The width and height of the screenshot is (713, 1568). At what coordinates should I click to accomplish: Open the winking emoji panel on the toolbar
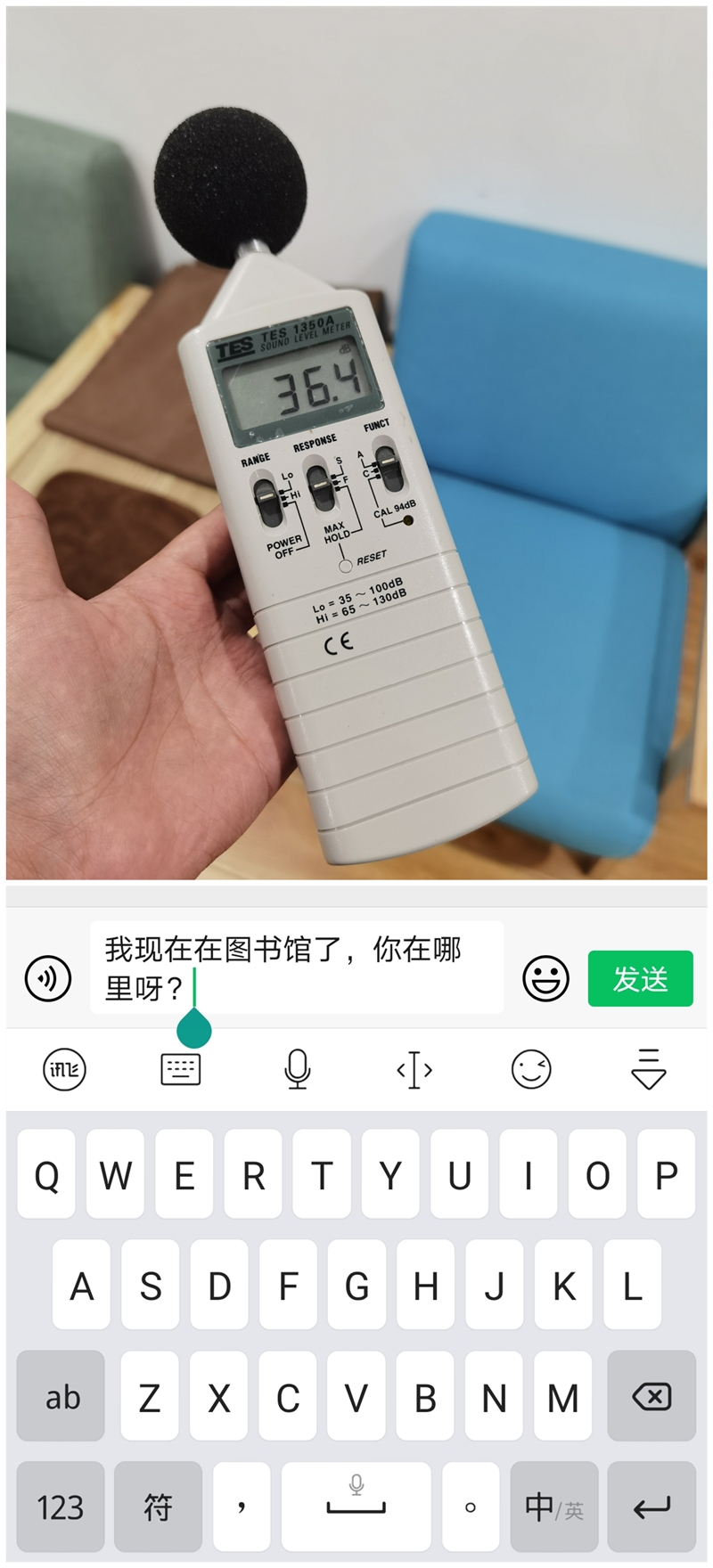click(531, 1068)
